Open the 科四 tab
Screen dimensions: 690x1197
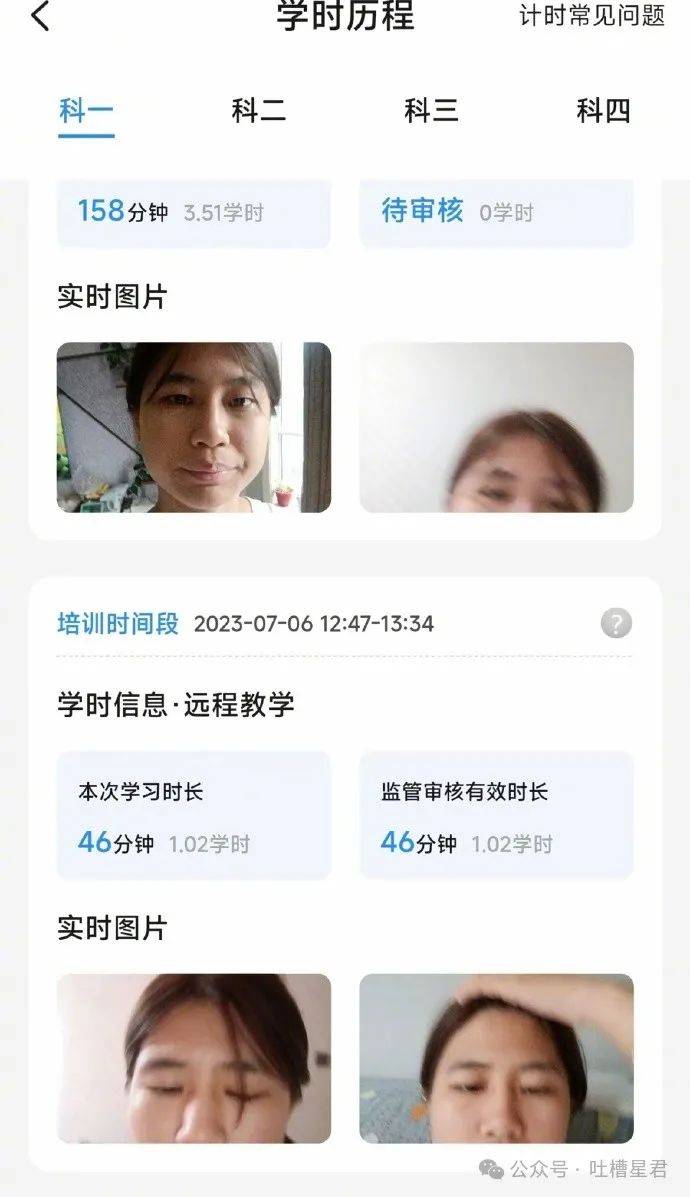coord(603,111)
